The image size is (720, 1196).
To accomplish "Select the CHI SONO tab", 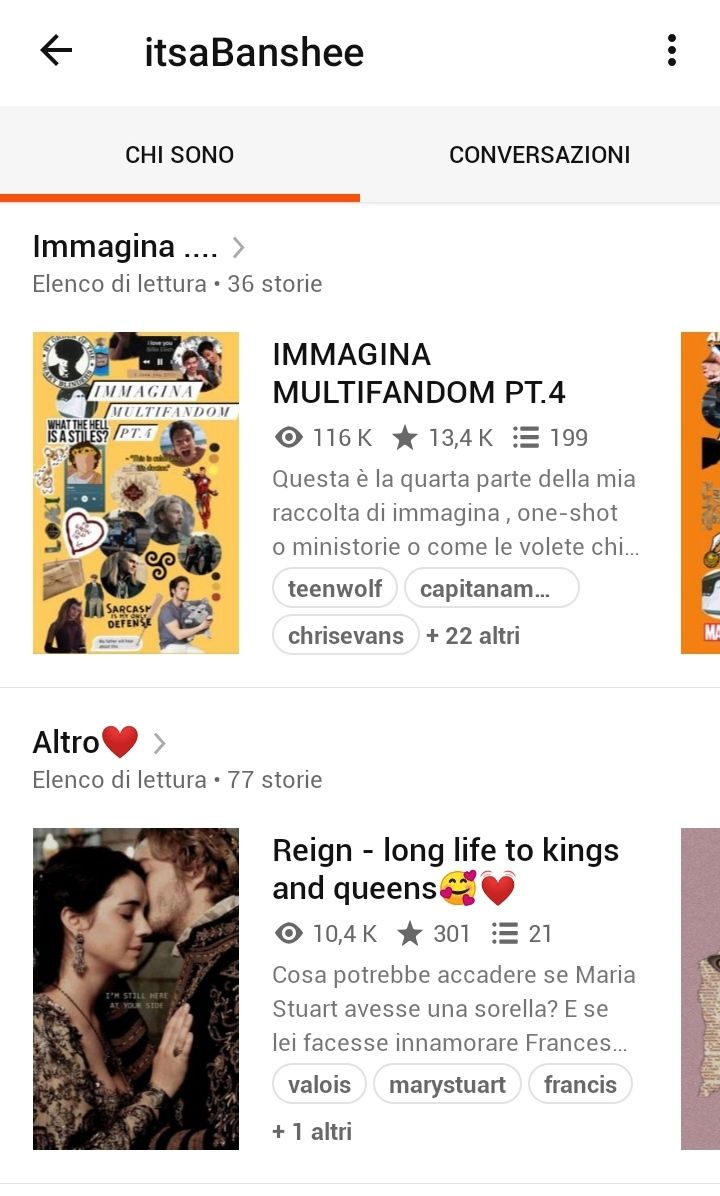I will [180, 155].
